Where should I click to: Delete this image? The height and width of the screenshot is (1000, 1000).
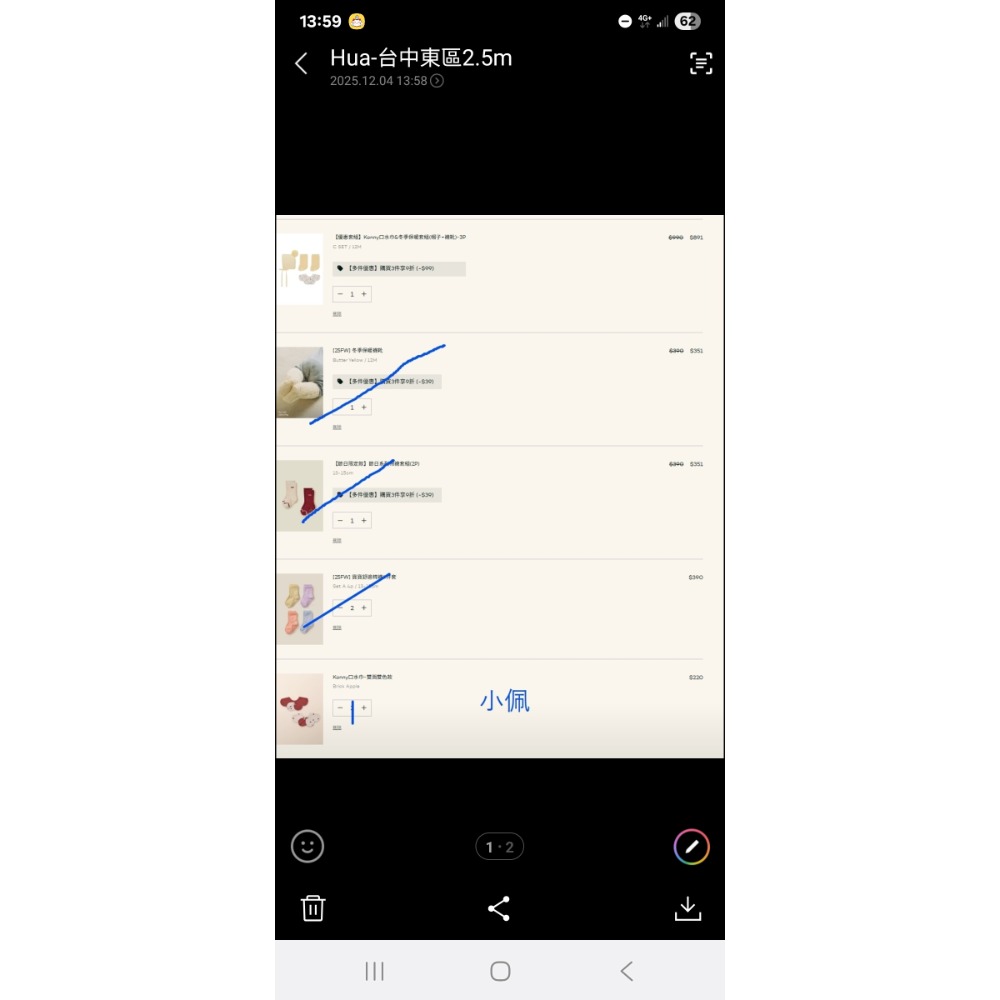[x=313, y=908]
